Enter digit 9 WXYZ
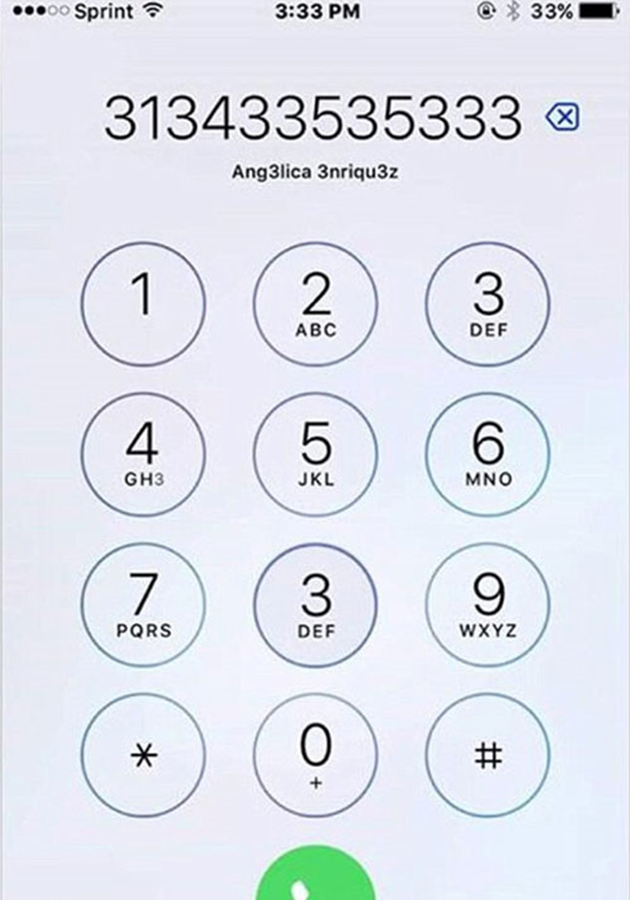Screen dimensions: 630x900 tap(488, 606)
